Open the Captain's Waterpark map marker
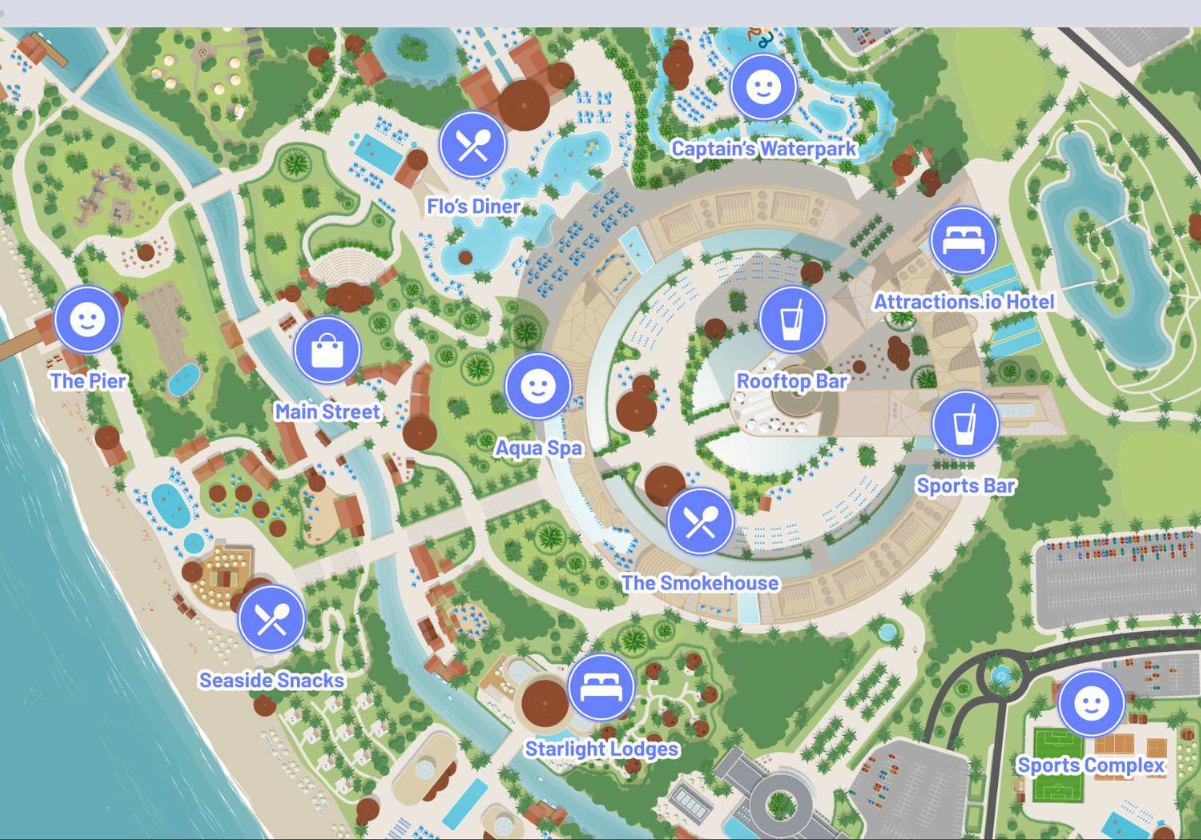Image resolution: width=1201 pixels, height=840 pixels. point(763,88)
